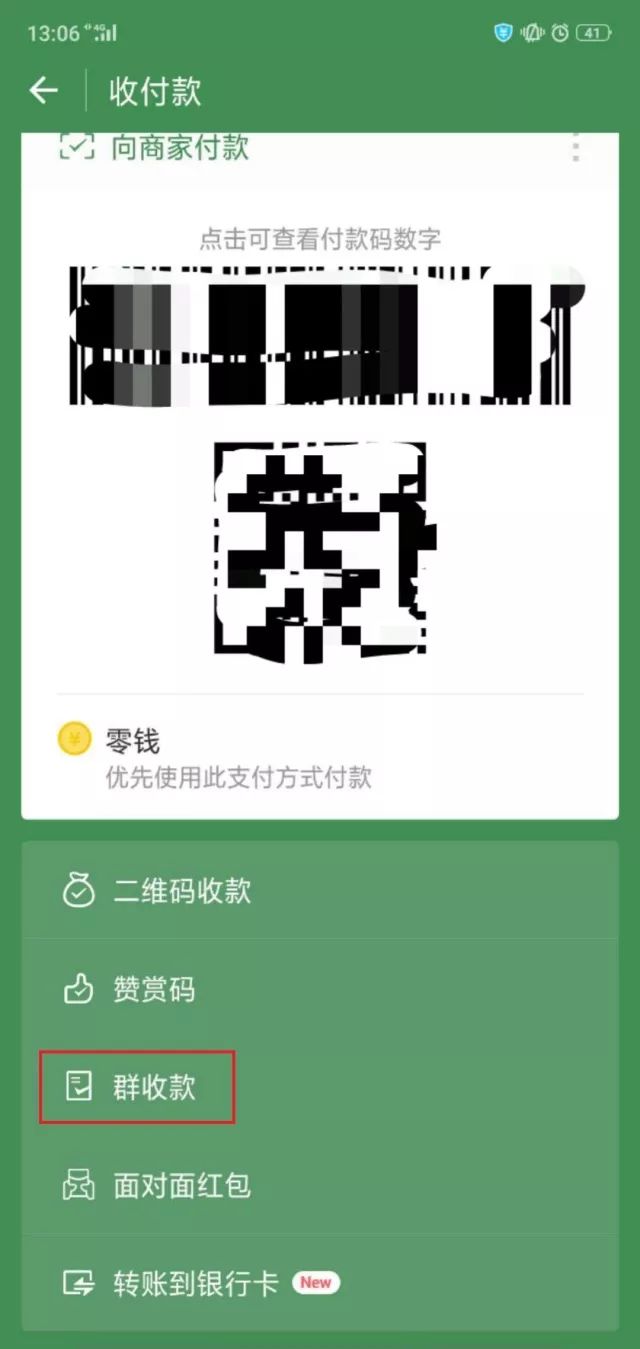Go back with the top-left arrow

[43, 91]
